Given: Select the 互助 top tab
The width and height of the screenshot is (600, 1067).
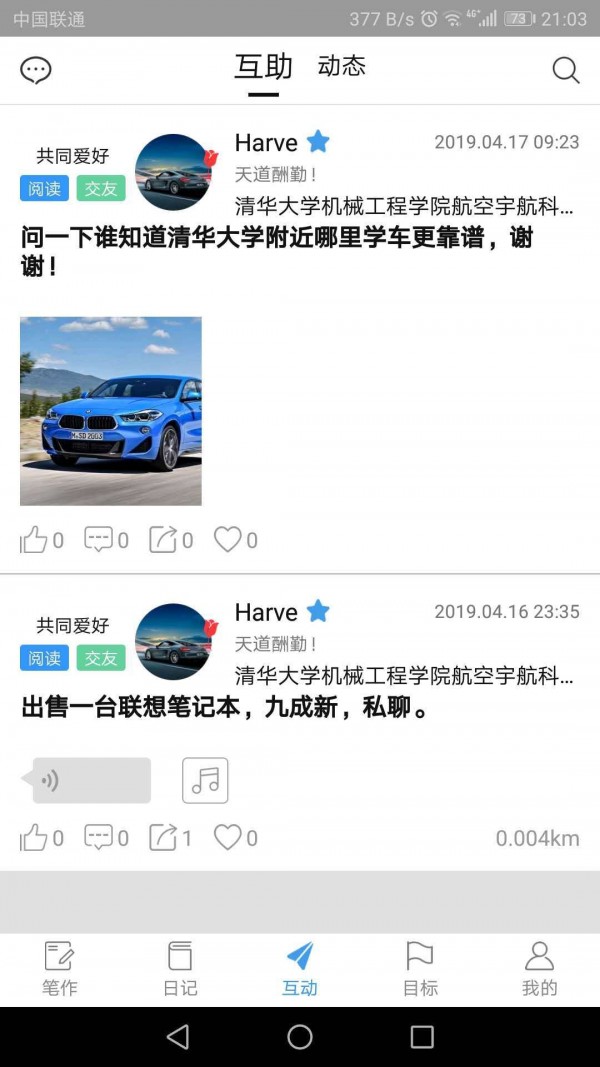Looking at the screenshot, I should click(x=263, y=67).
